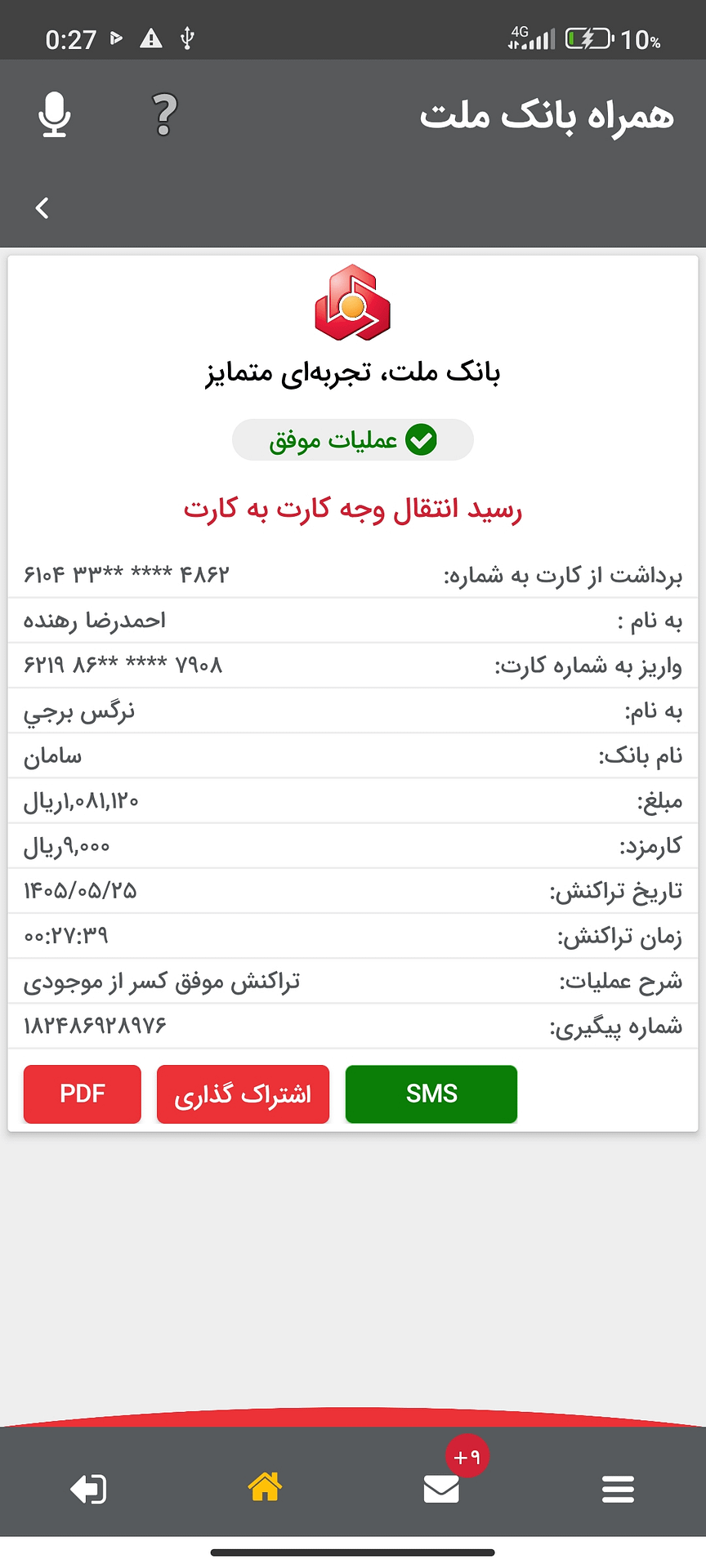Log out using the exit icon

click(88, 1489)
